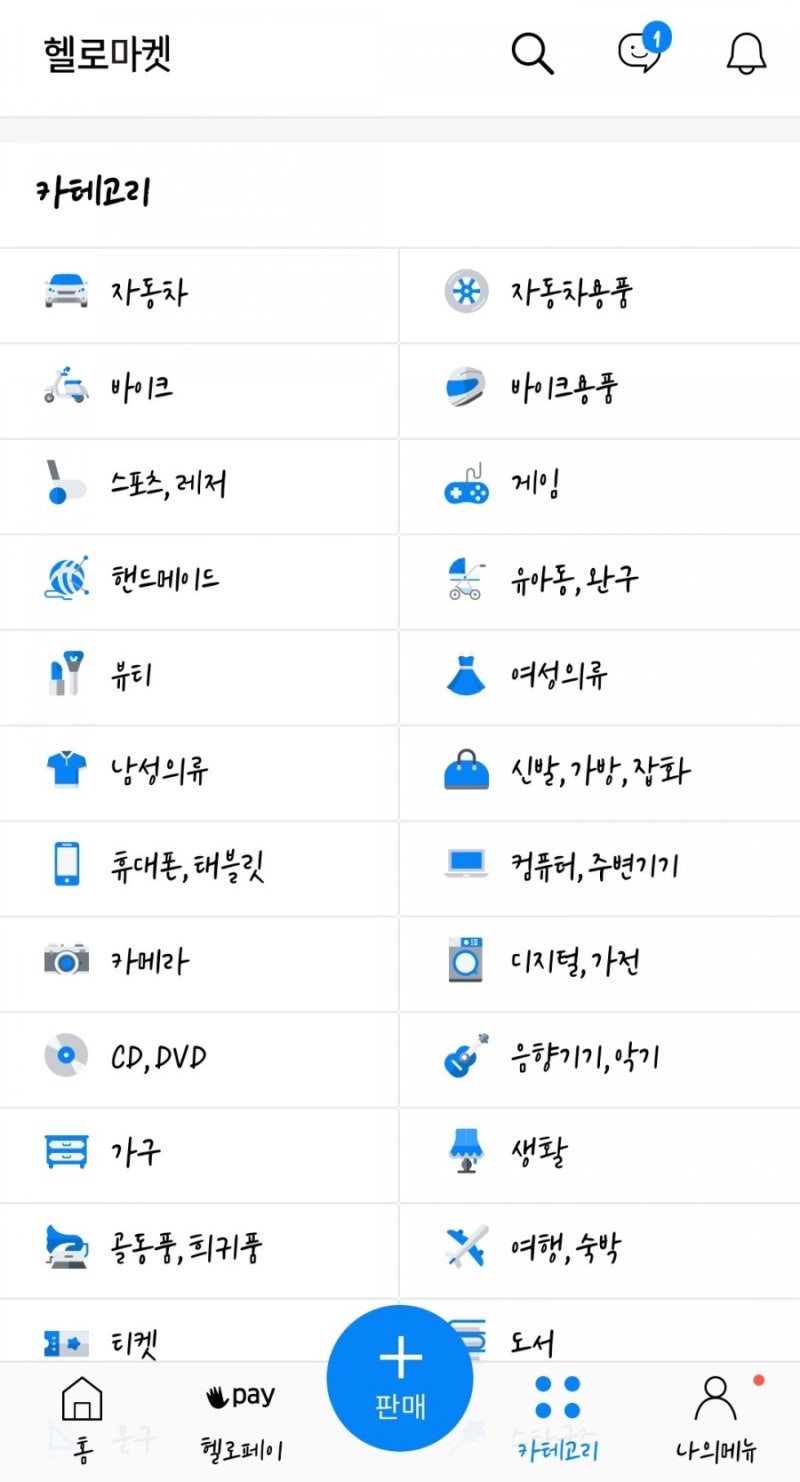Select the 카테고리 tab
800x1482 pixels.
click(x=557, y=1418)
